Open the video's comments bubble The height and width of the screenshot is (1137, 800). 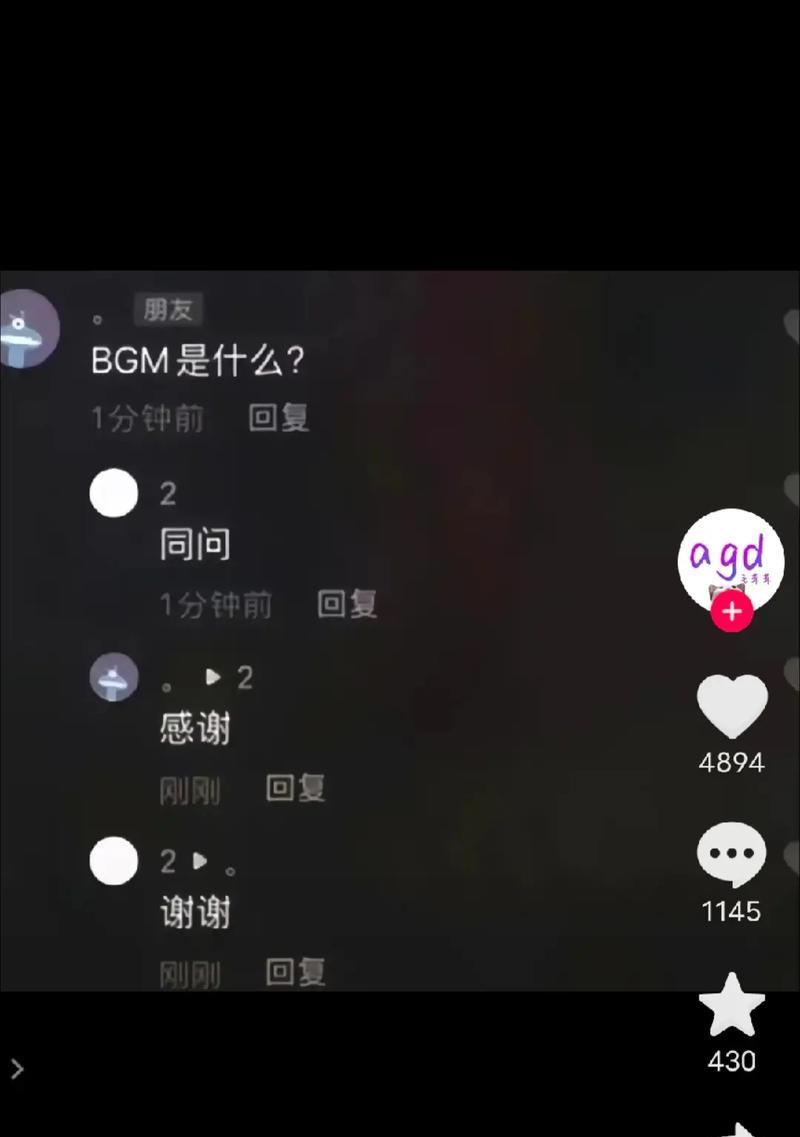tap(731, 855)
